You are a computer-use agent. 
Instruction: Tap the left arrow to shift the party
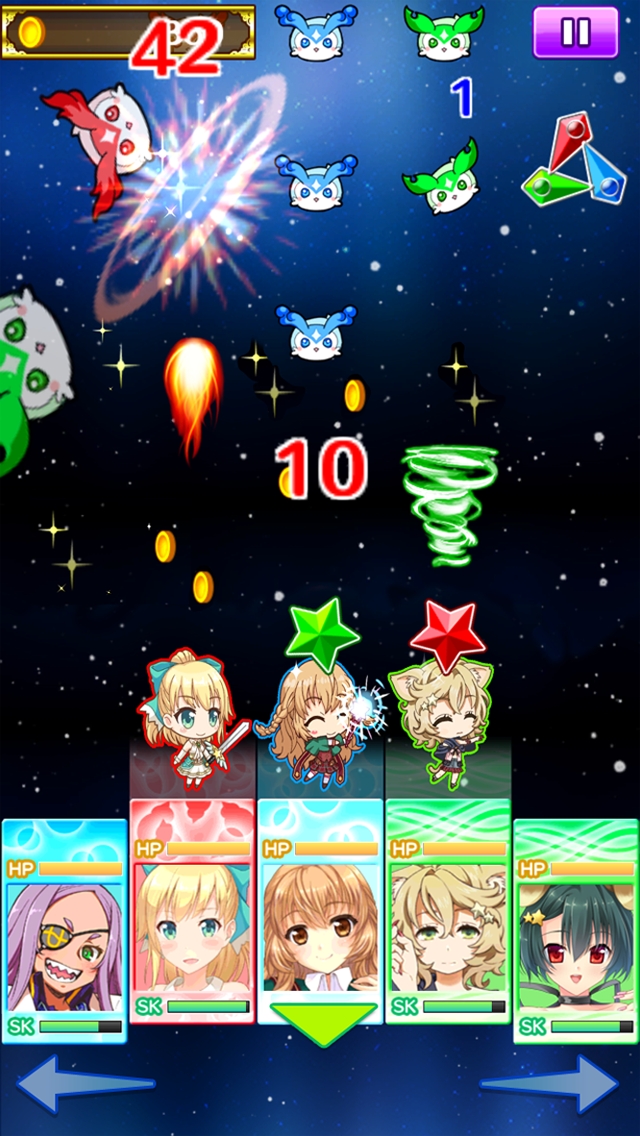(86, 1084)
